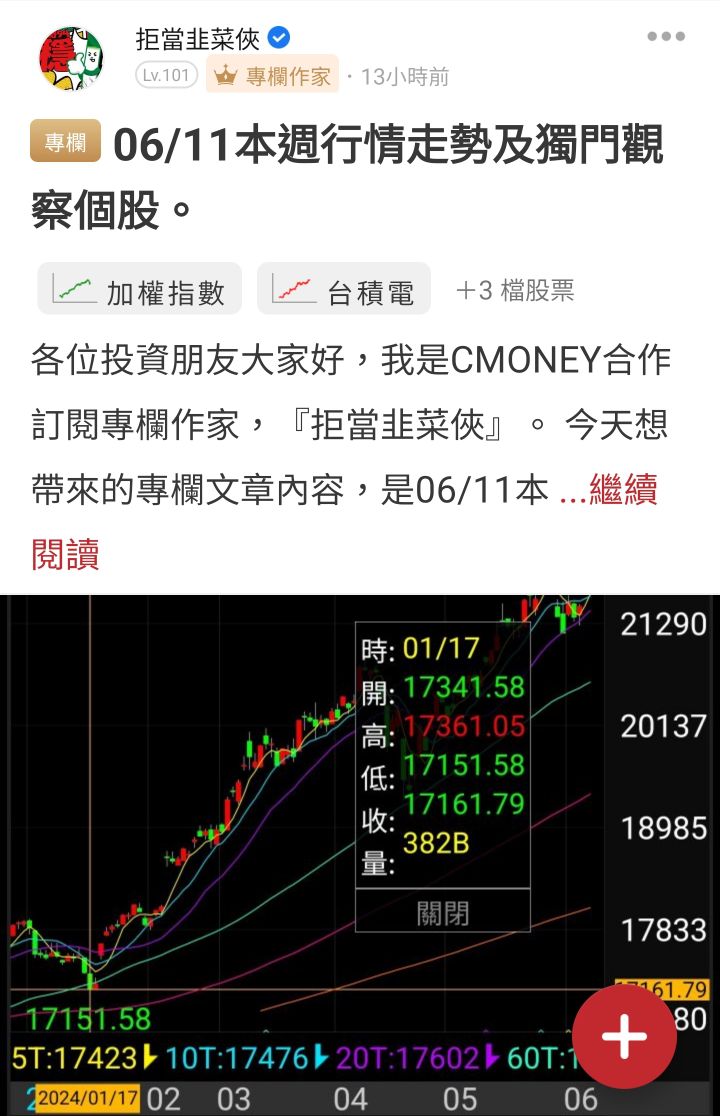Viewport: 720px width, 1116px height.
Task: Select the 台積電 stock chip
Action: (344, 290)
